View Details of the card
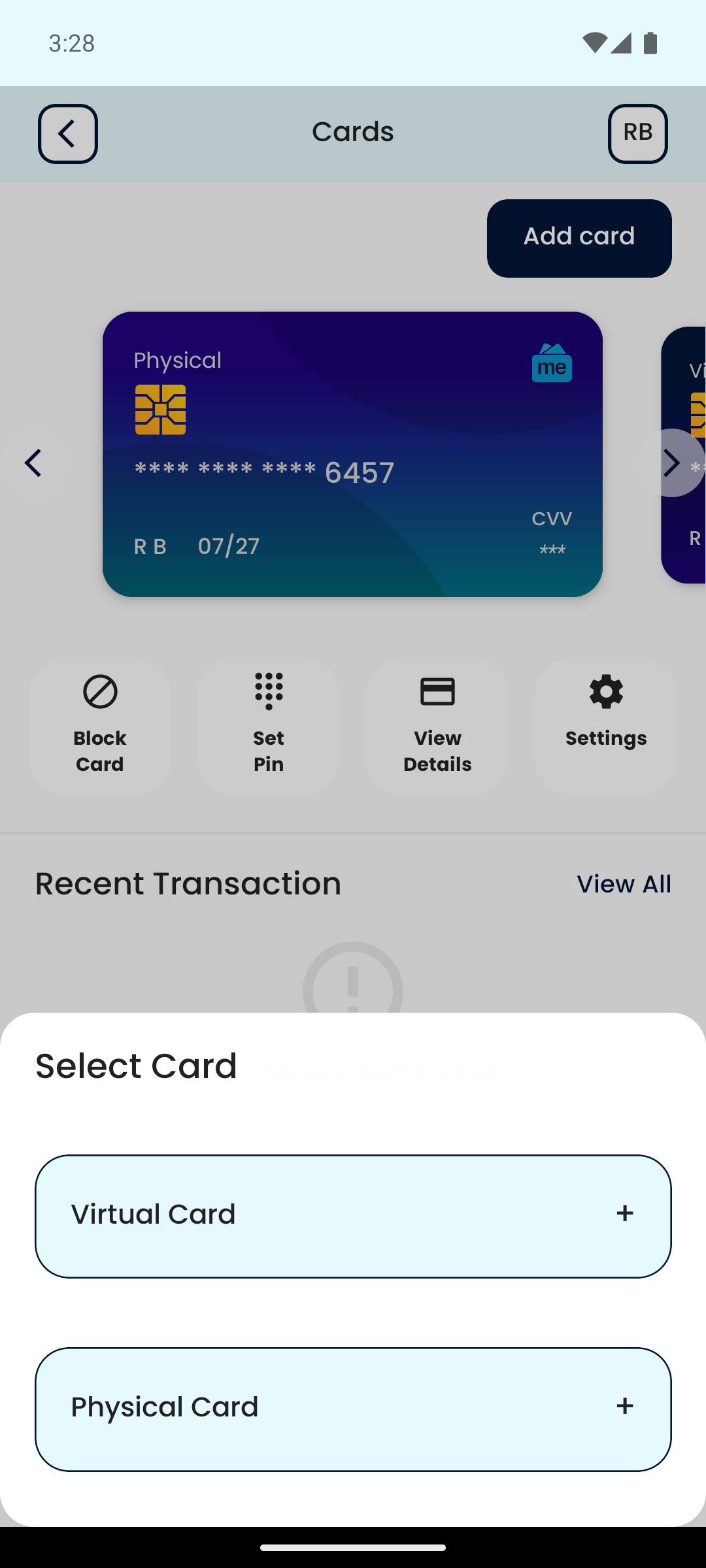This screenshot has height=1568, width=706. click(x=437, y=726)
